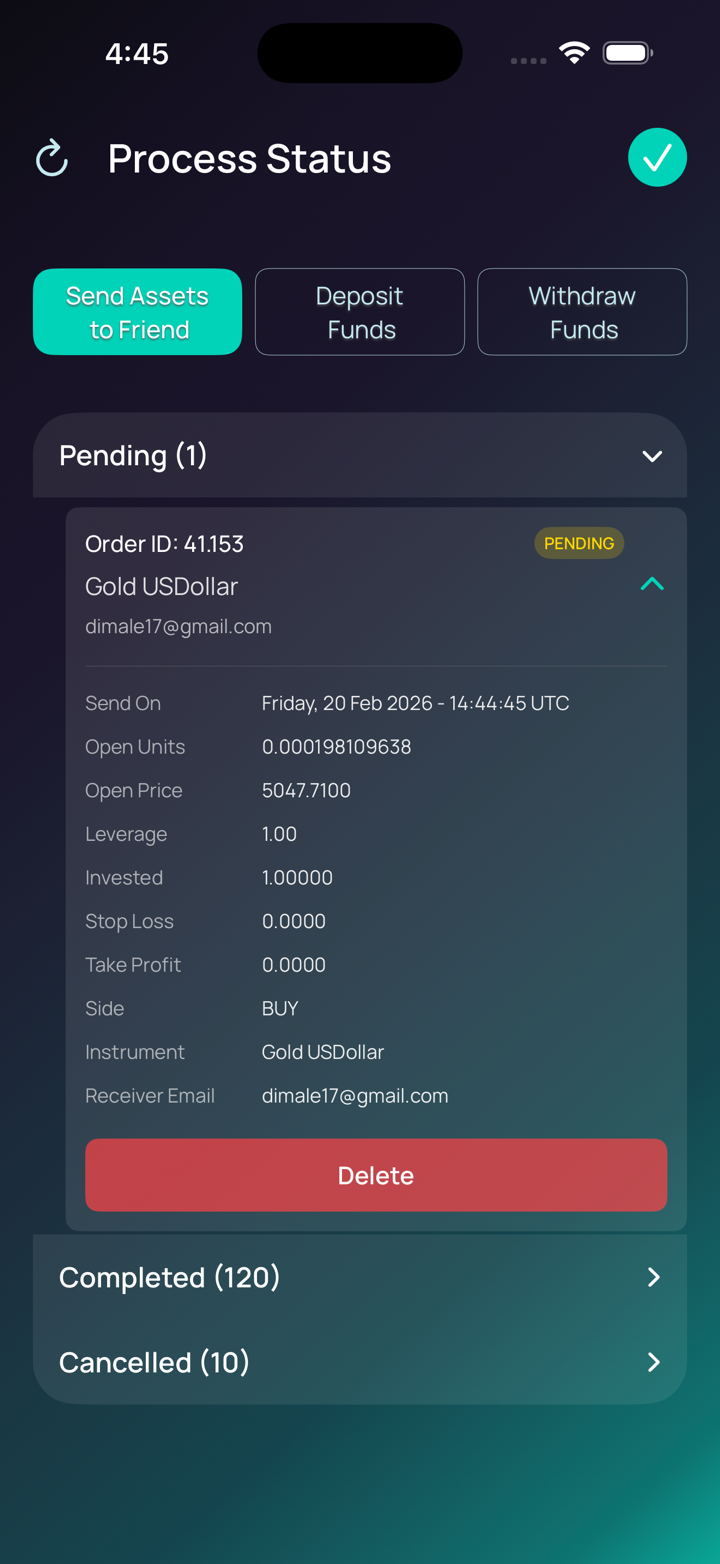Delete the pending Gold USDollar order
This screenshot has width=720, height=1564.
click(376, 1175)
